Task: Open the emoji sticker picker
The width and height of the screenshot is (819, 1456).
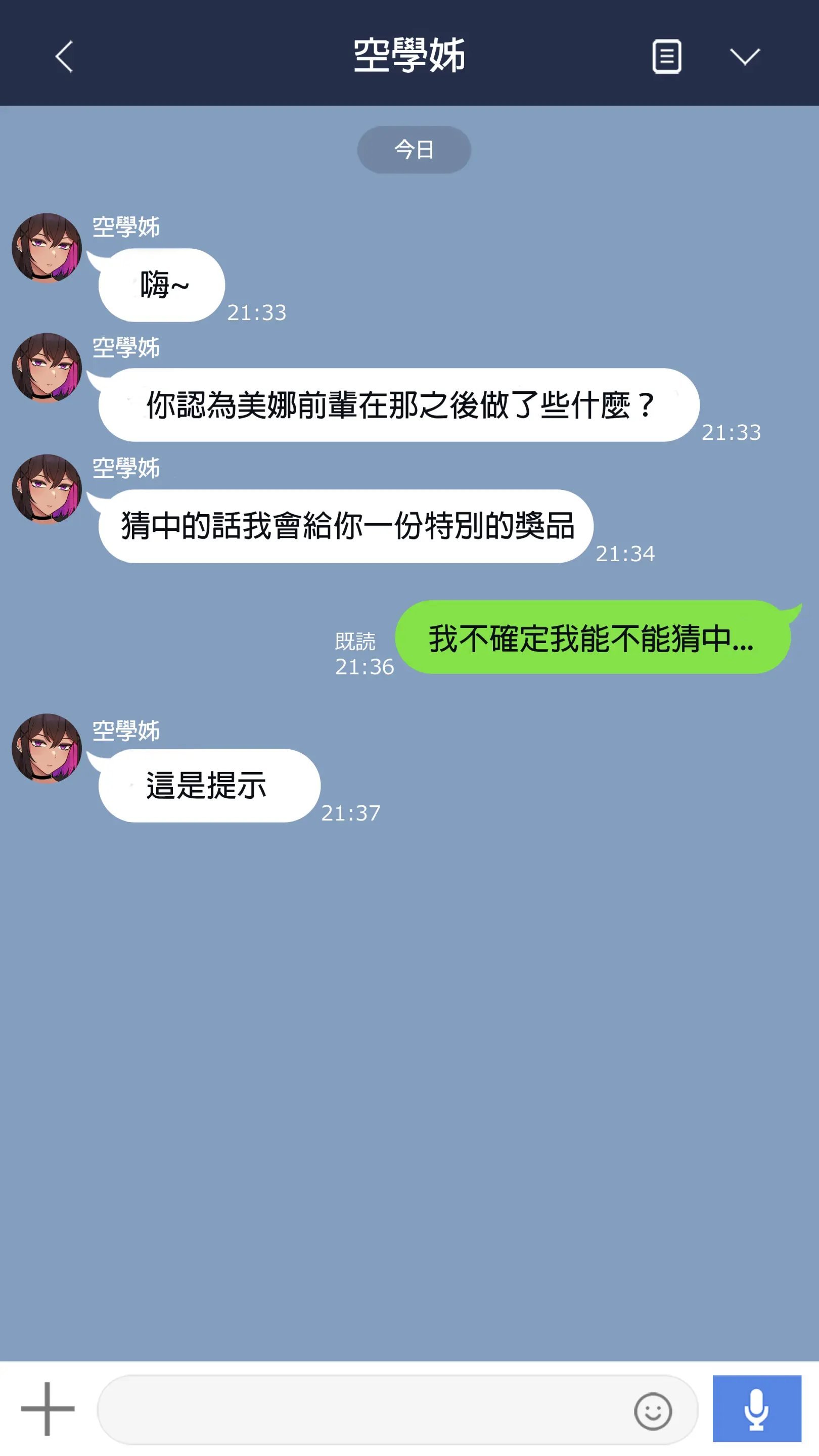Action: click(x=652, y=1411)
